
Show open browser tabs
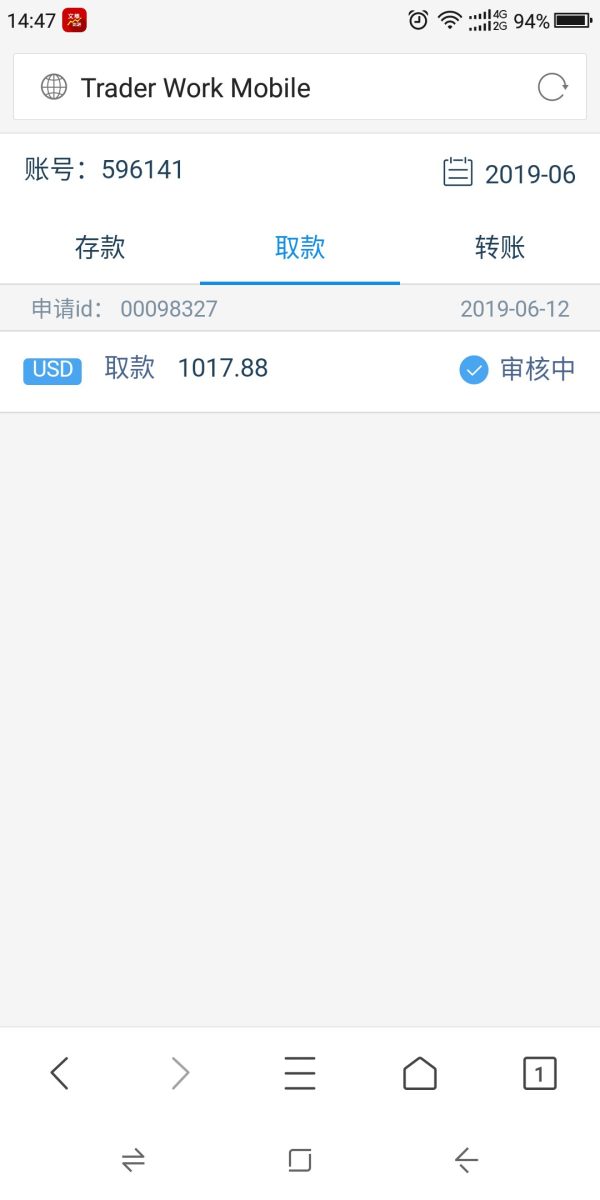pos(540,1073)
